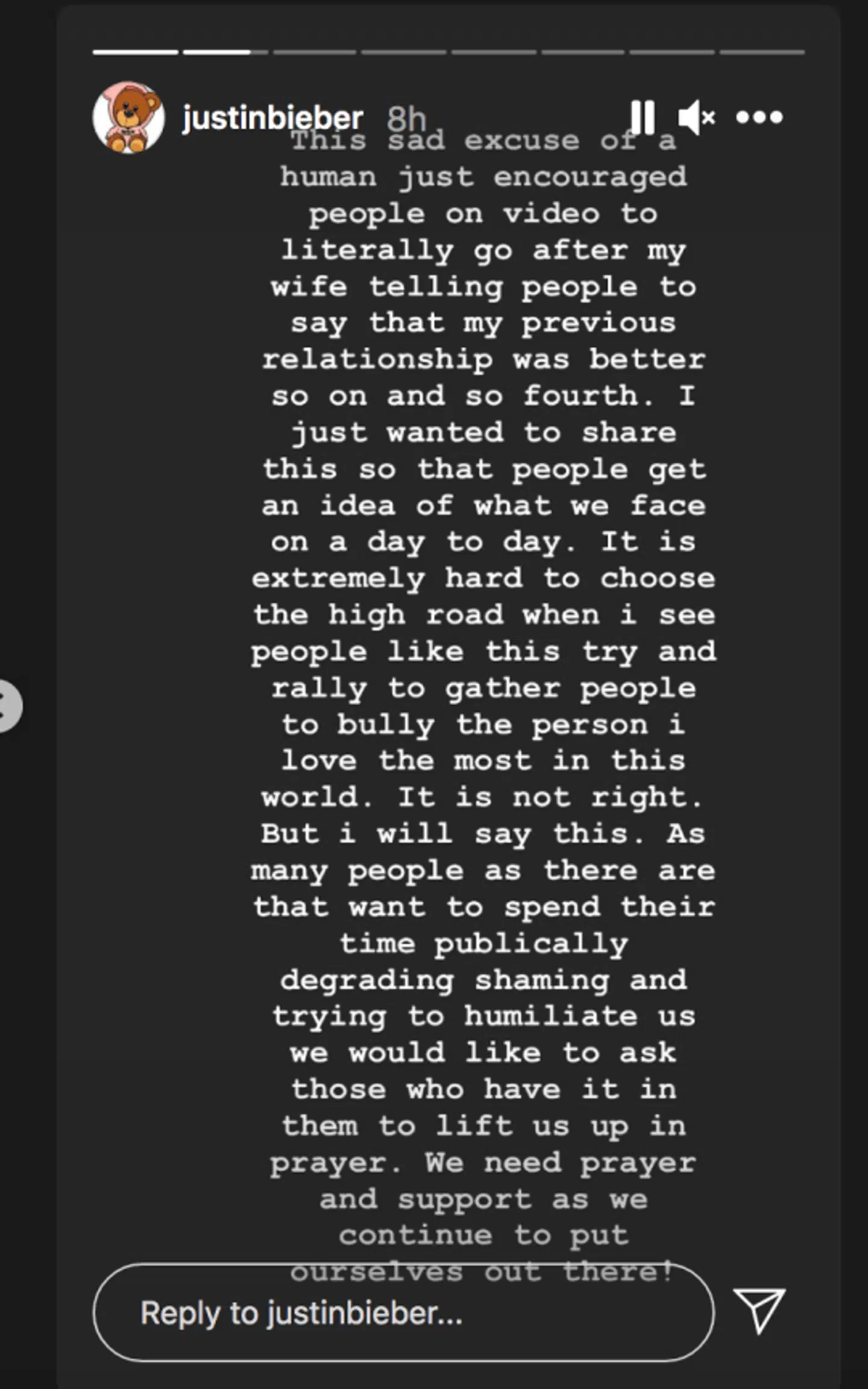This screenshot has width=868, height=1389.
Task: Unmute the story sound
Action: pyautogui.click(x=696, y=117)
